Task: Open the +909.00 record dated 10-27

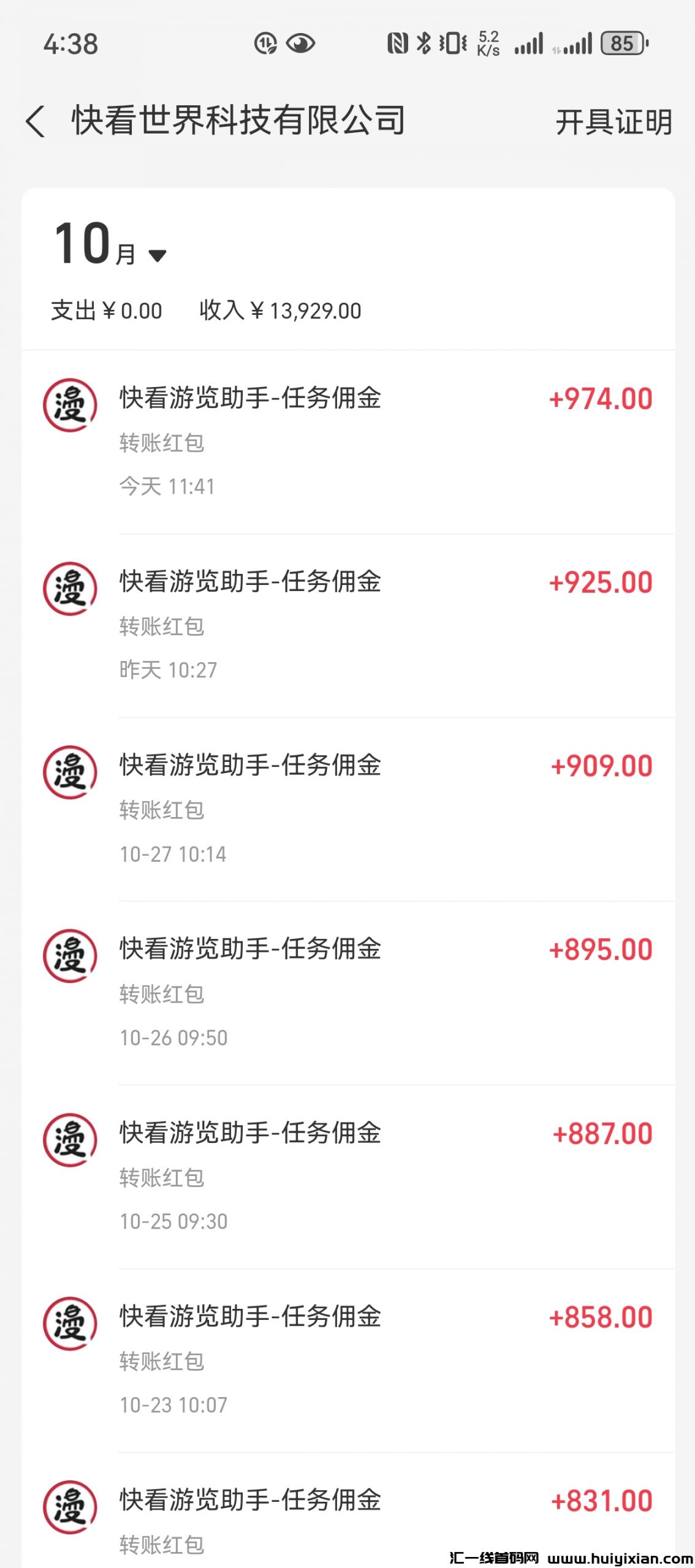Action: click(348, 809)
